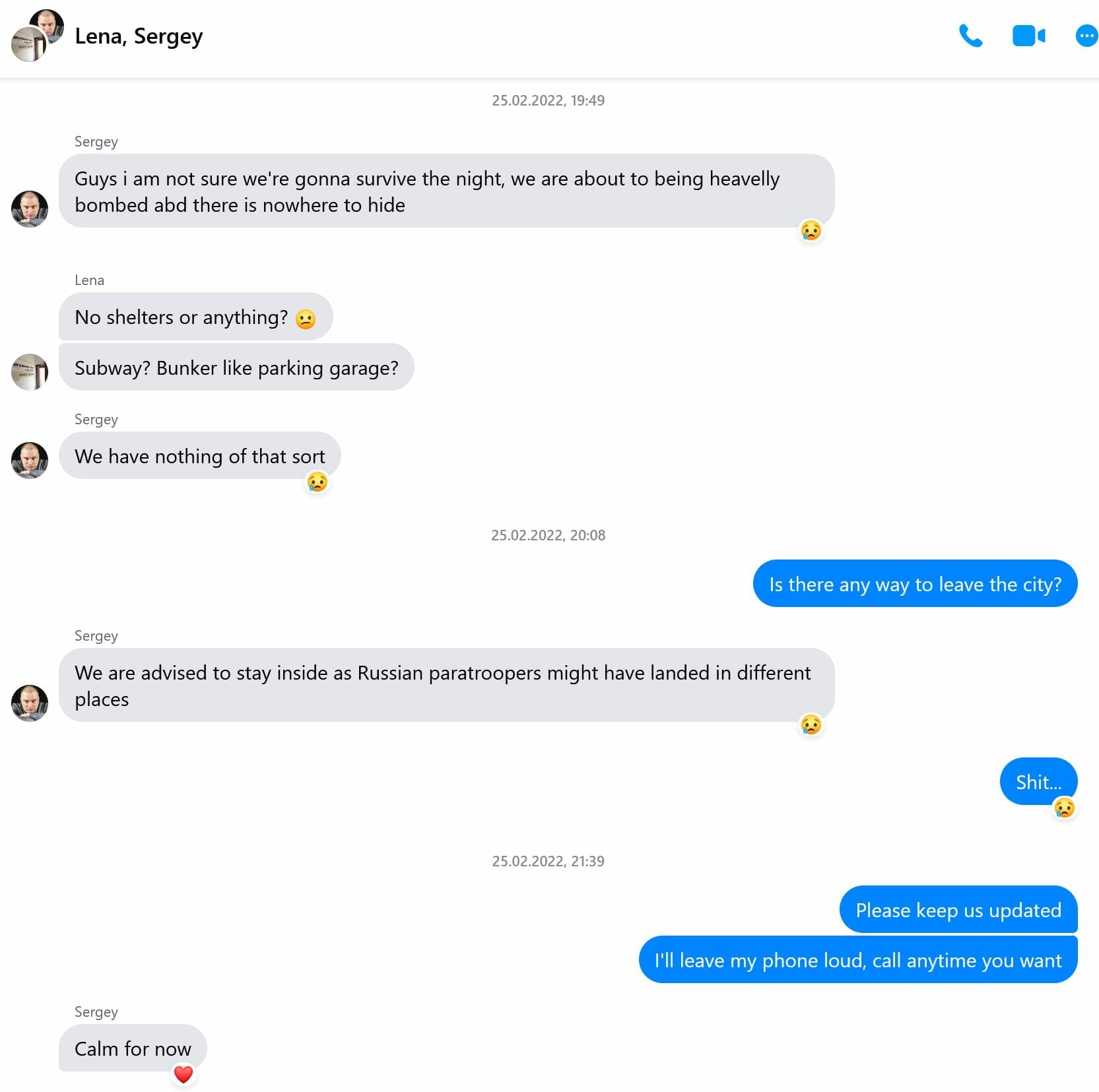View the crying reaction on Shit... message
Screen dimensions: 1099x1092
click(x=1063, y=808)
